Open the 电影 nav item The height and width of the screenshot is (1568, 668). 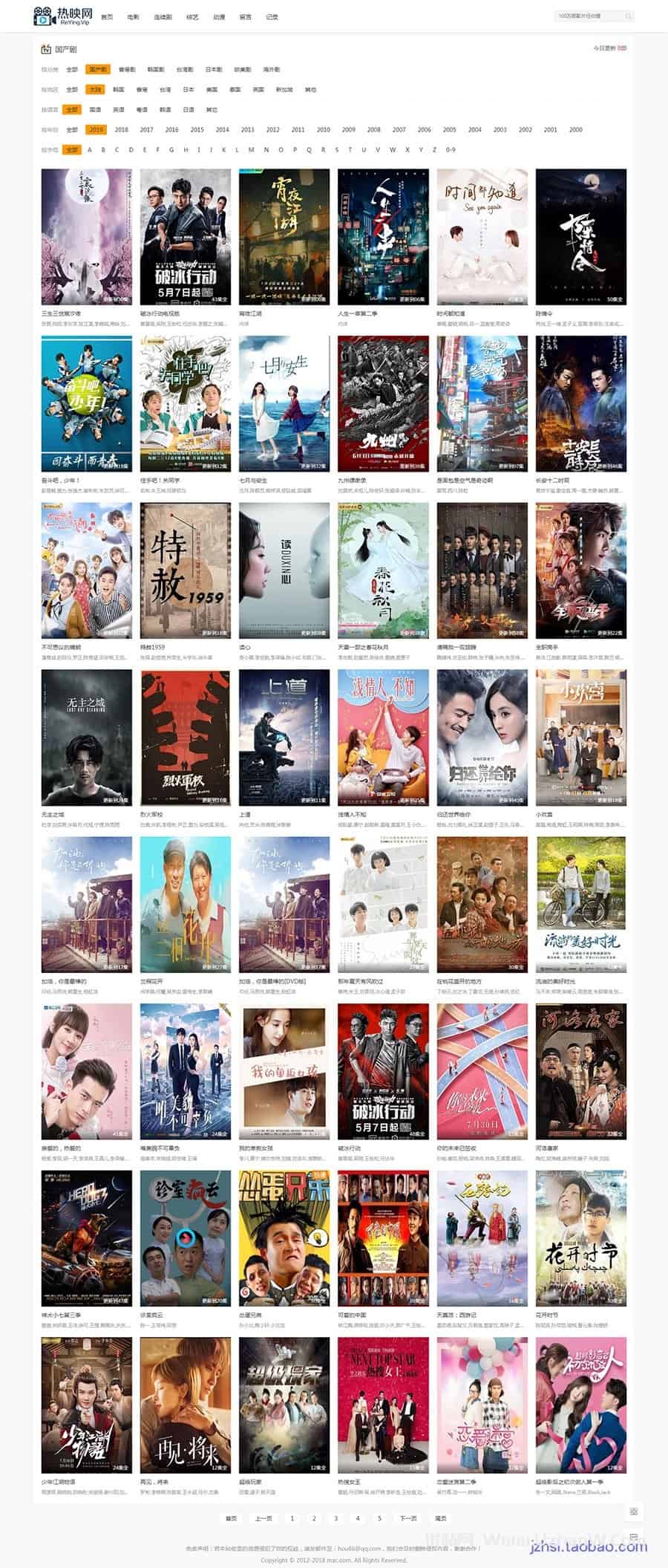tap(133, 16)
